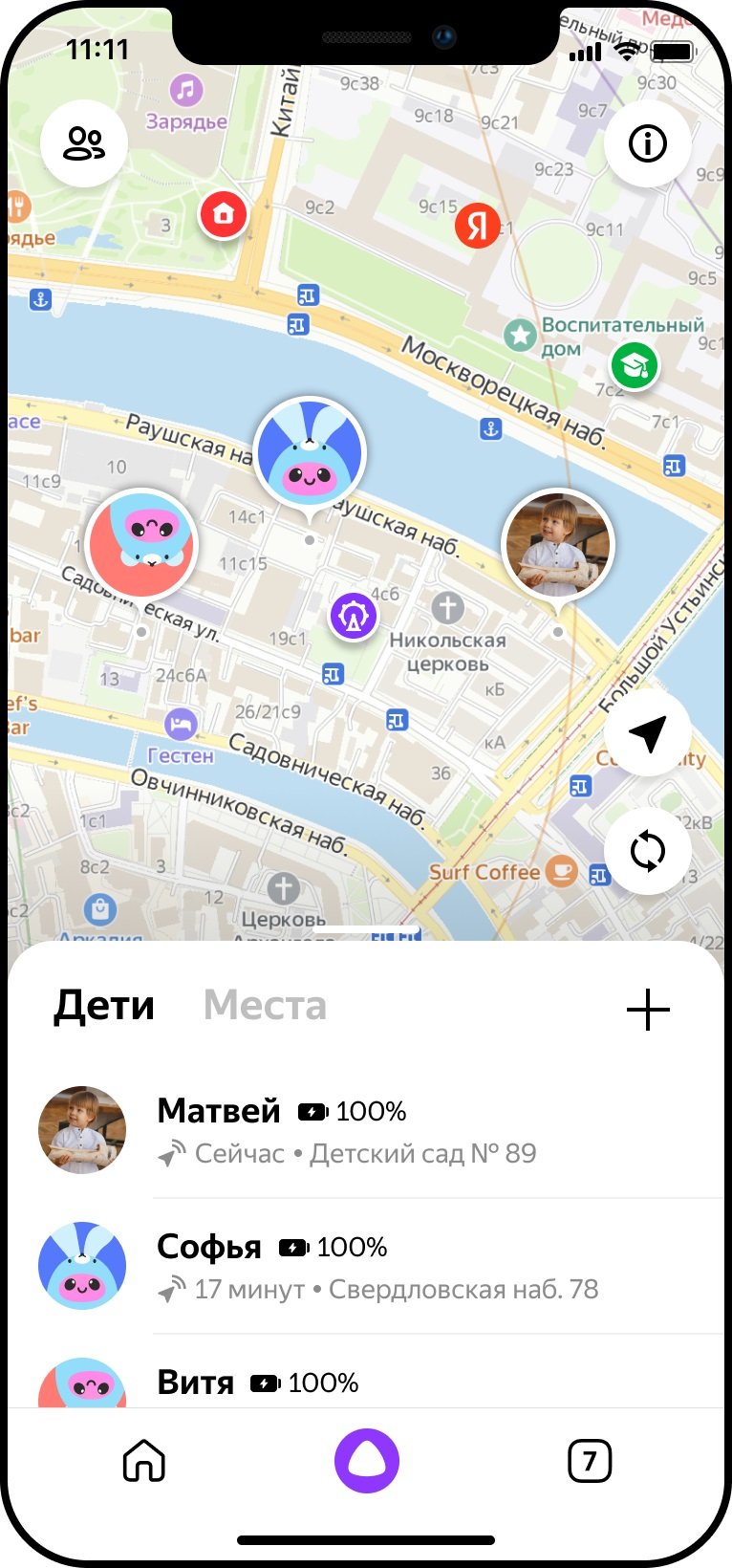The height and width of the screenshot is (1568, 732).
Task: Open Матвей's row in the list
Action: (382, 1131)
